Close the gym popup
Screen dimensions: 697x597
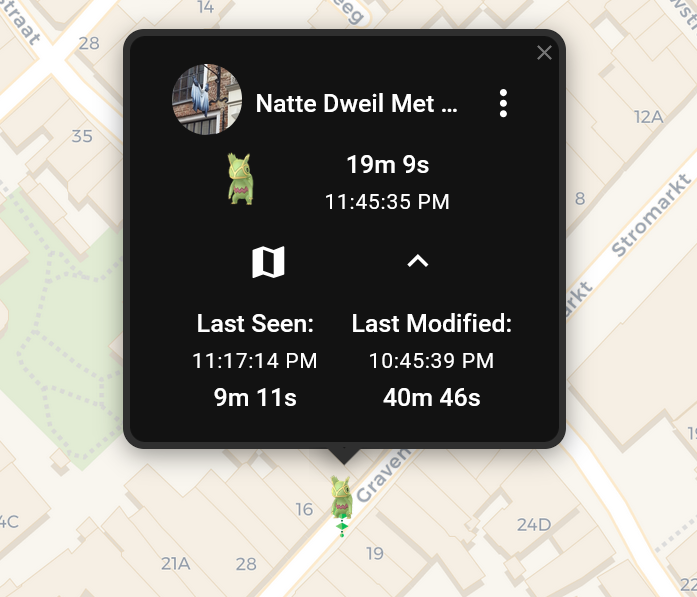pos(544,53)
